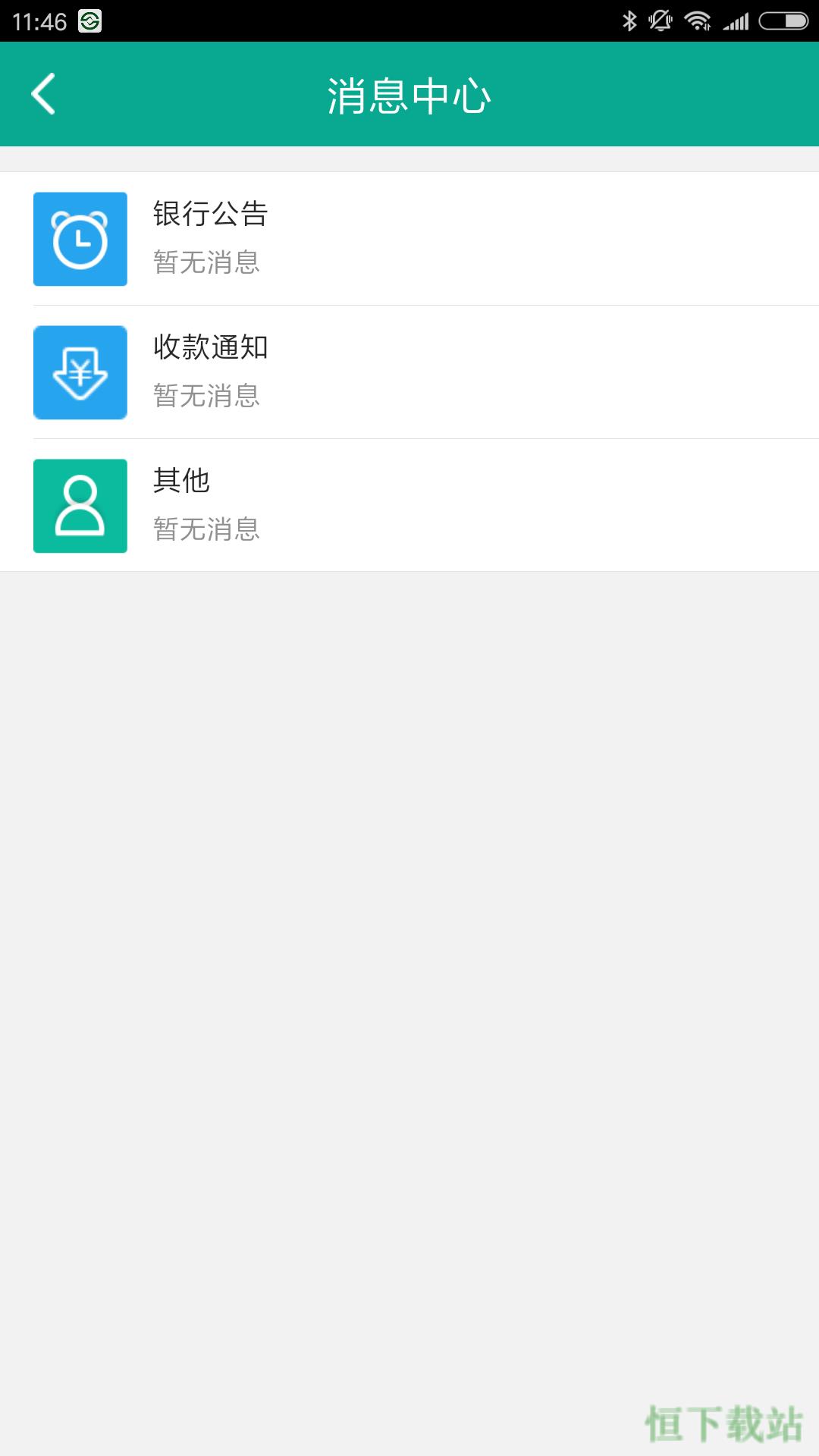This screenshot has height=1456, width=819.
Task: Go back from 消息中心
Action: pos(44,94)
